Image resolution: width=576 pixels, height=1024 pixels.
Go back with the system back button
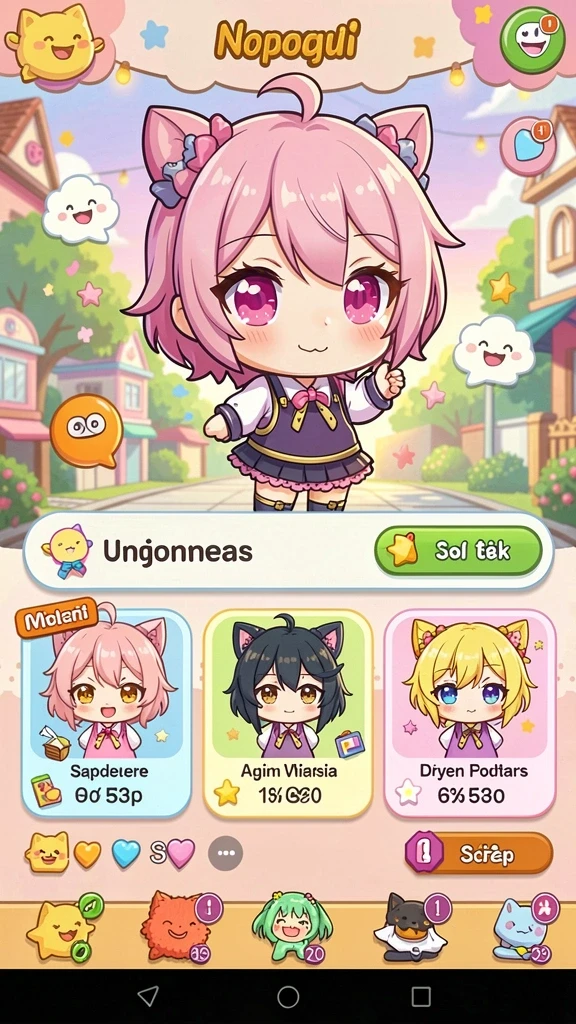click(x=148, y=996)
